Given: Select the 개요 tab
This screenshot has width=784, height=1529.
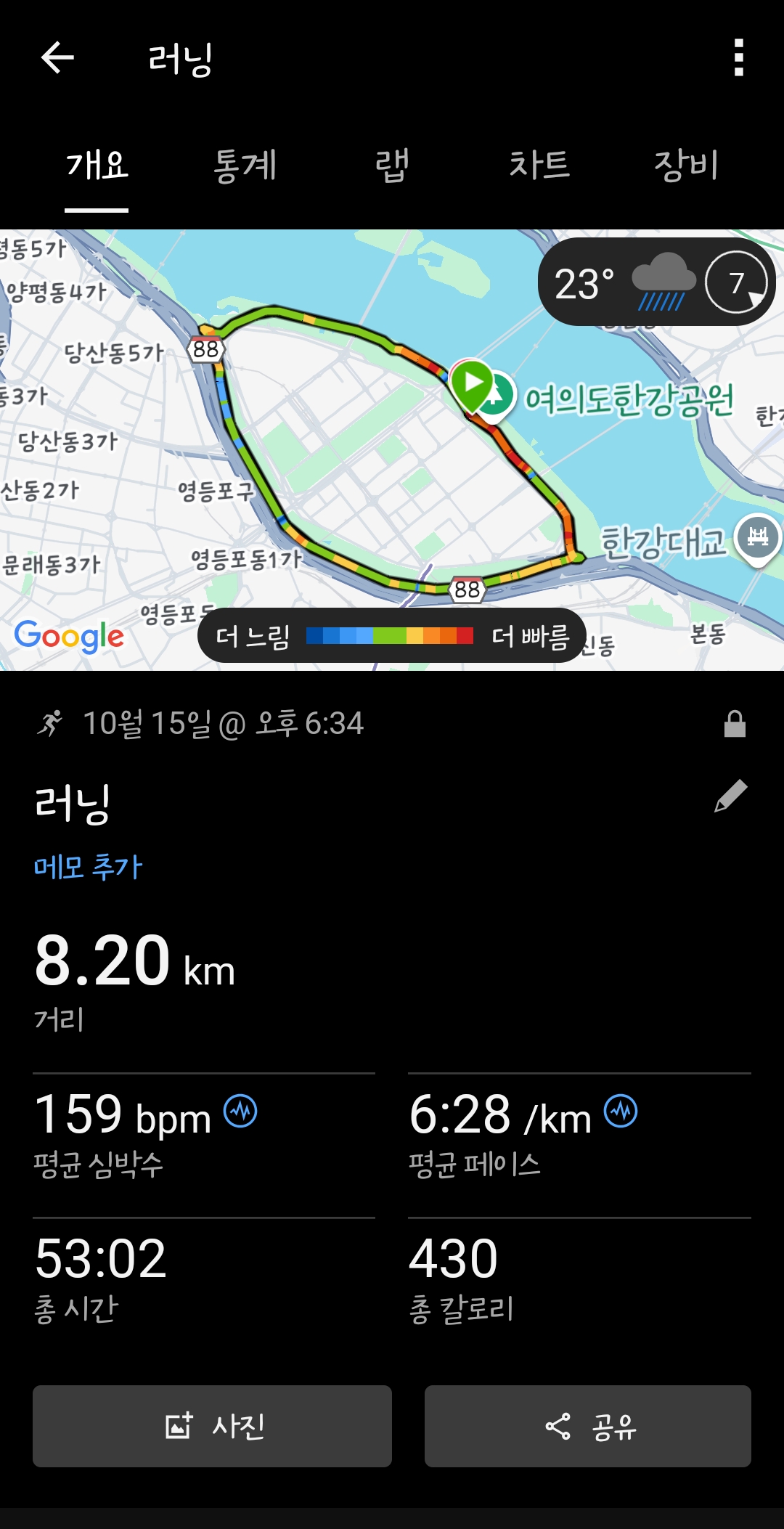Looking at the screenshot, I should click(x=97, y=166).
